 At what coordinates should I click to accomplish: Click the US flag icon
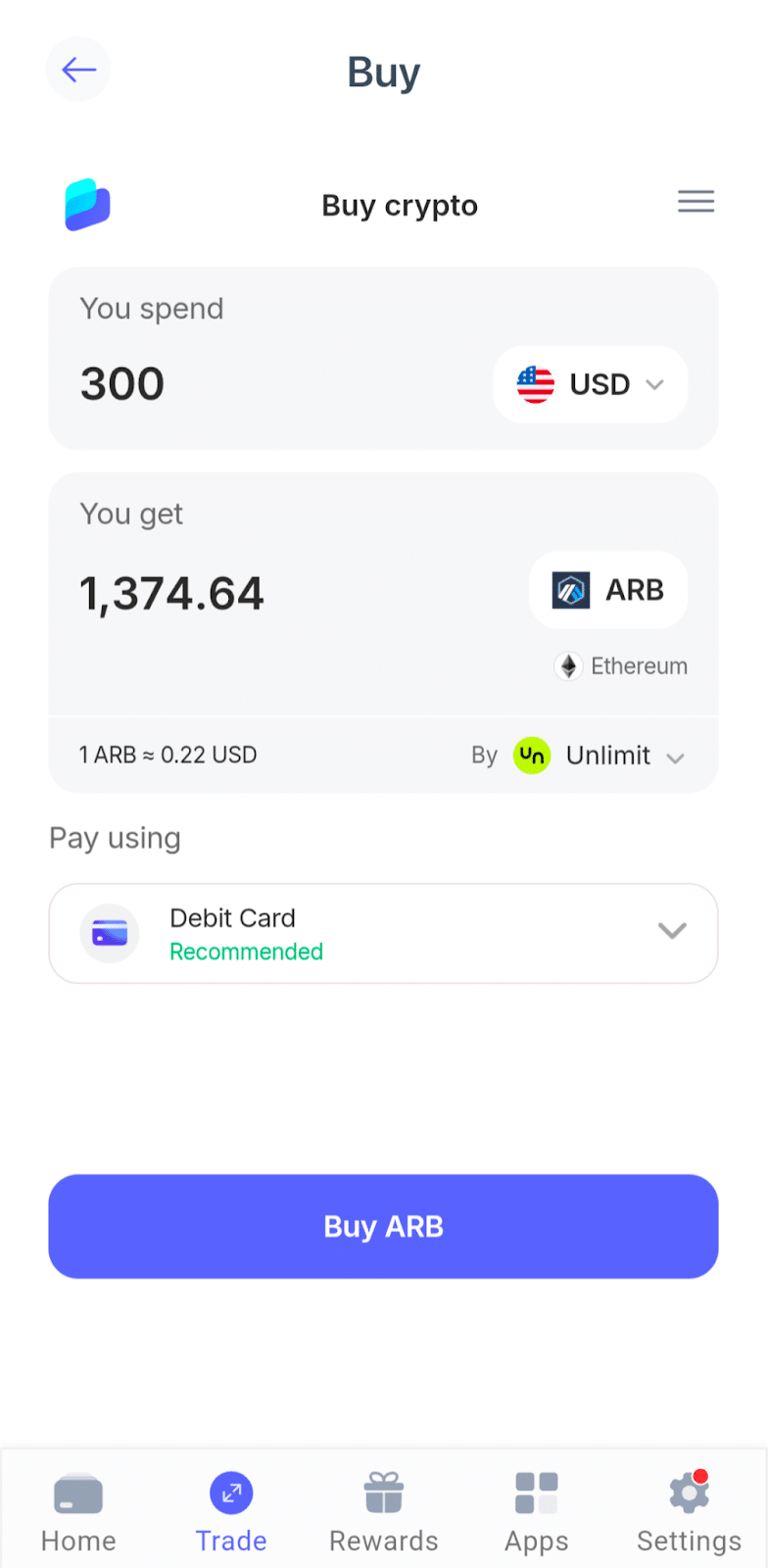(535, 384)
